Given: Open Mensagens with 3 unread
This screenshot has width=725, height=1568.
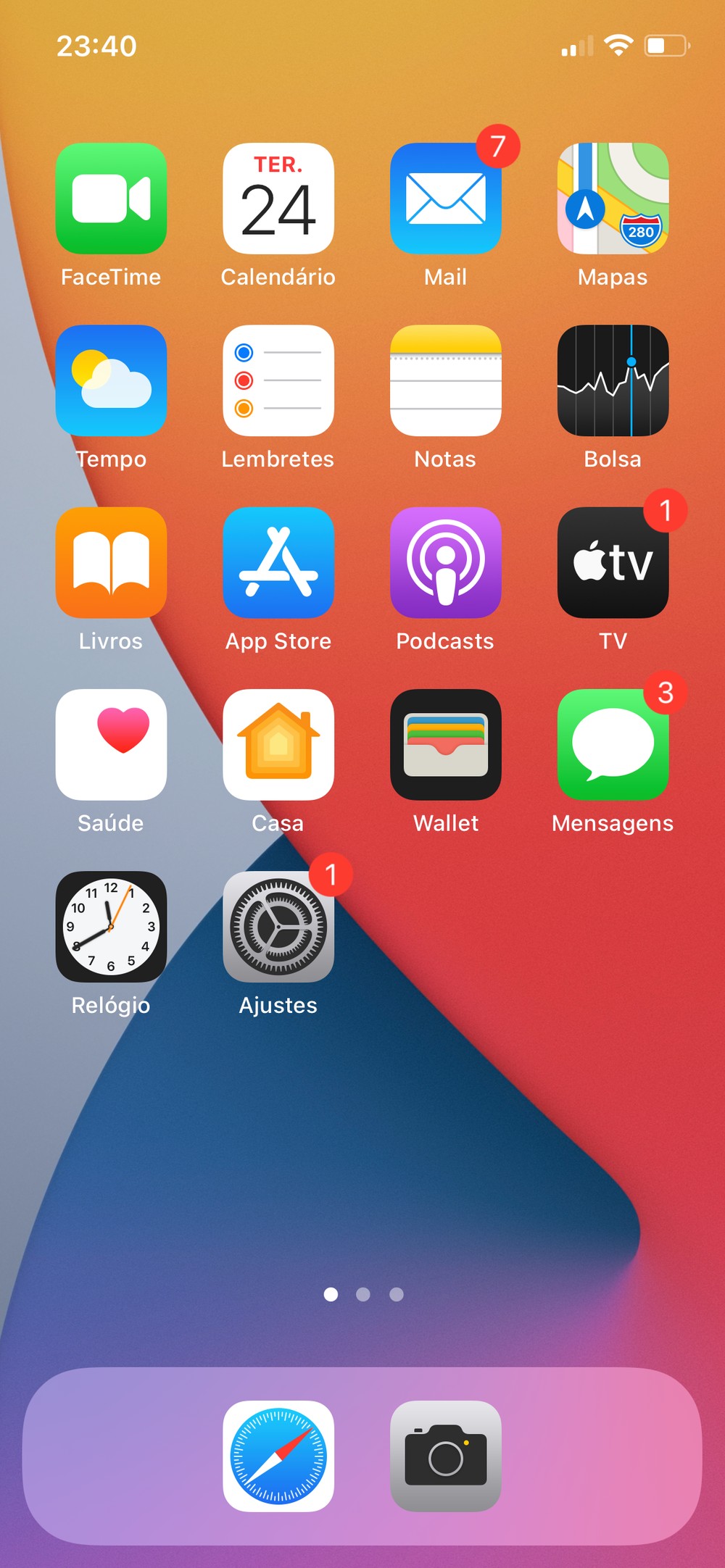Looking at the screenshot, I should (x=613, y=744).
